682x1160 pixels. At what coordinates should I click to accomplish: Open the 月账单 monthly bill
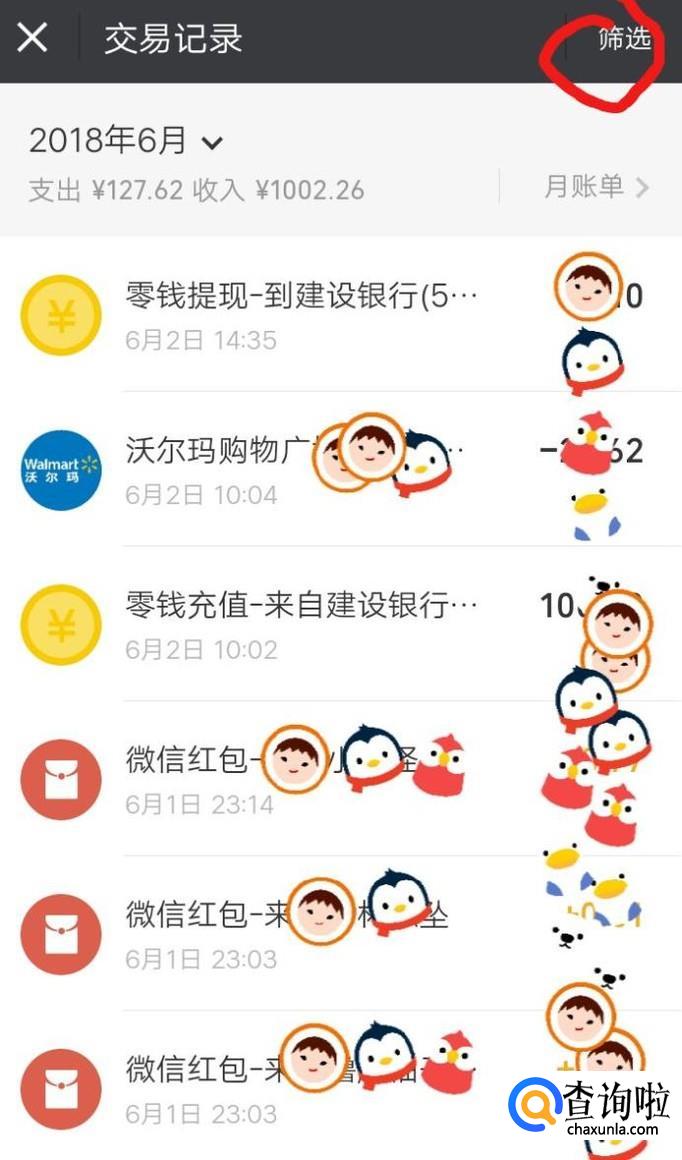point(596,186)
